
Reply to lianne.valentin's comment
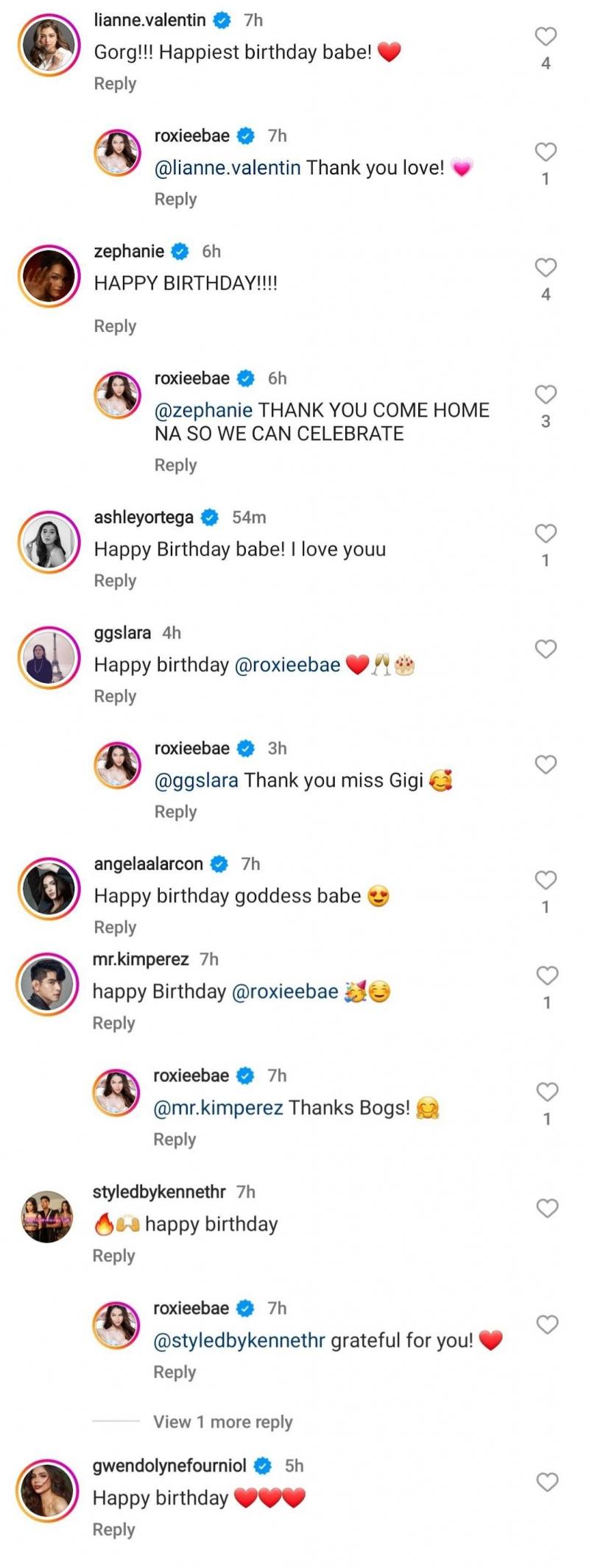(115, 84)
